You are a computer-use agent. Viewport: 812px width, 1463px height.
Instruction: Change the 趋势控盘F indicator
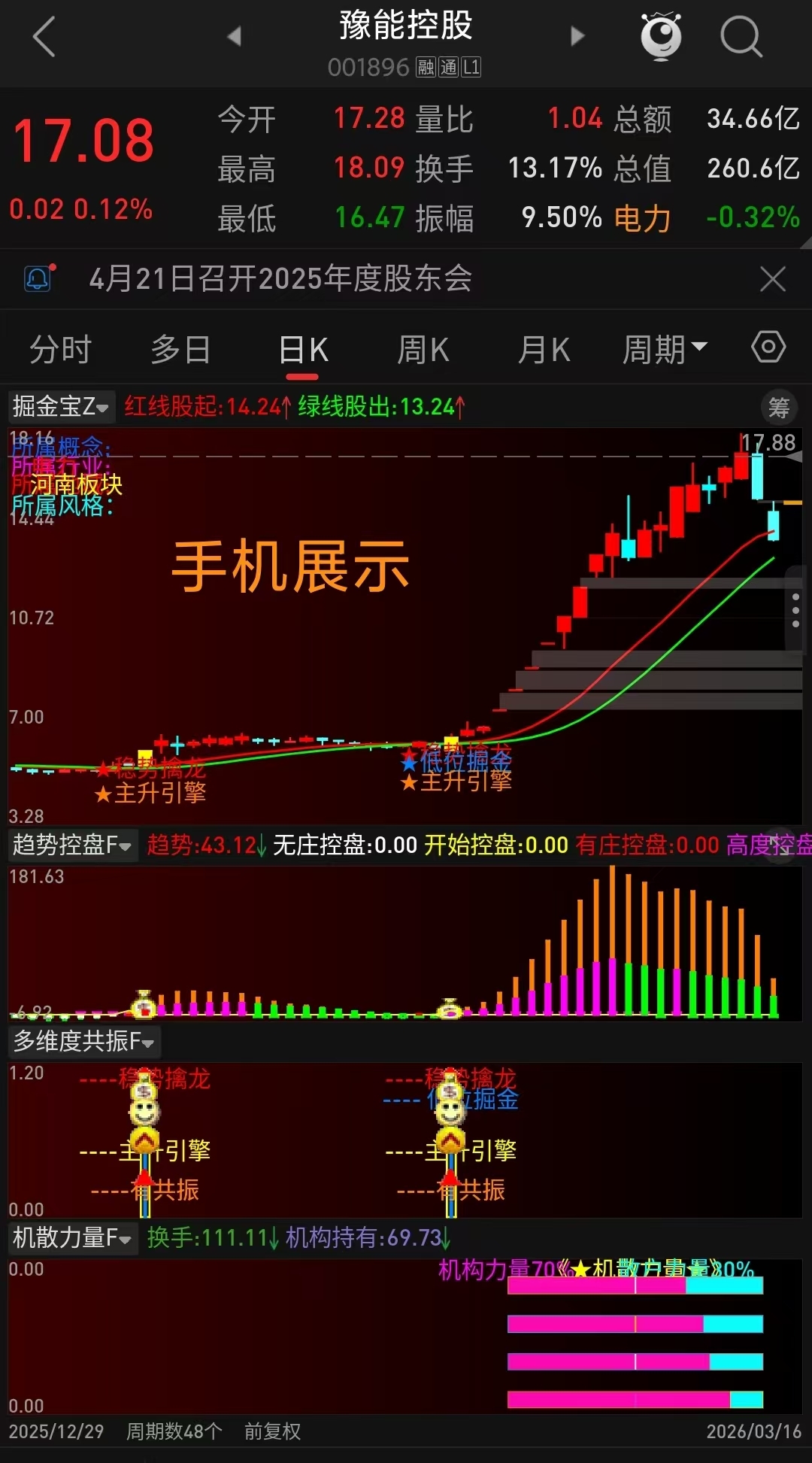click(x=72, y=845)
